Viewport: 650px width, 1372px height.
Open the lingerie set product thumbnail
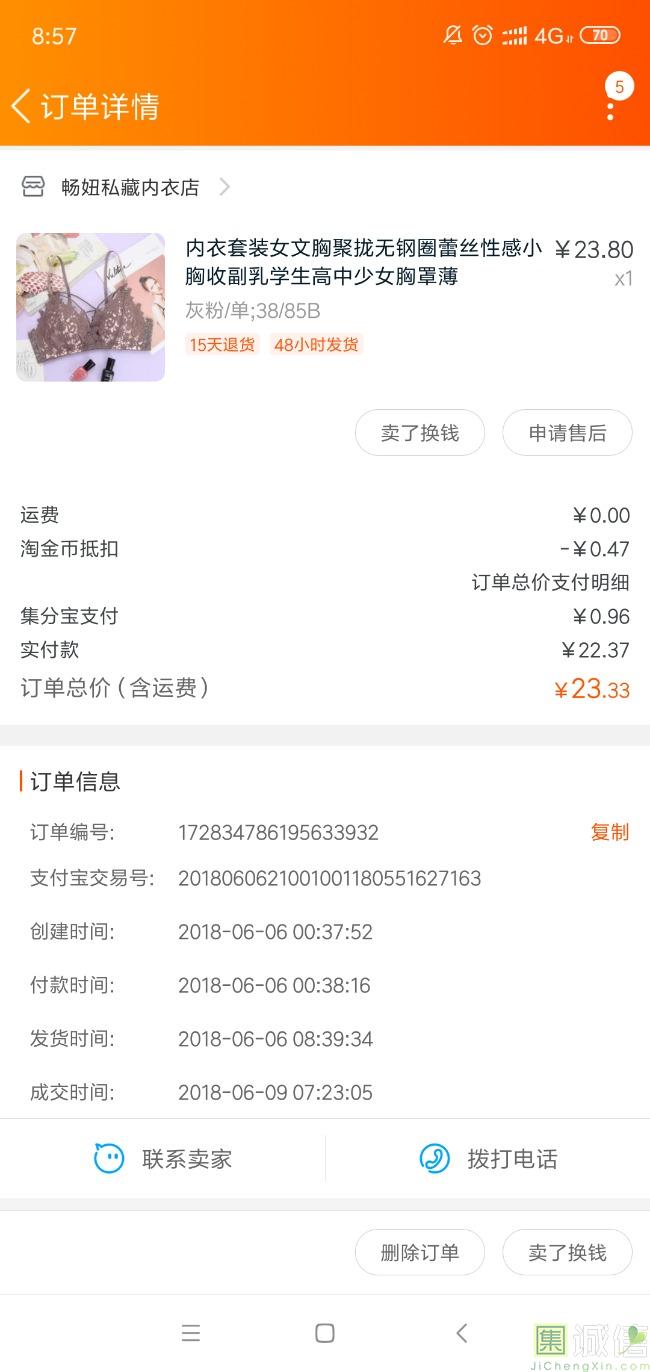[x=90, y=307]
